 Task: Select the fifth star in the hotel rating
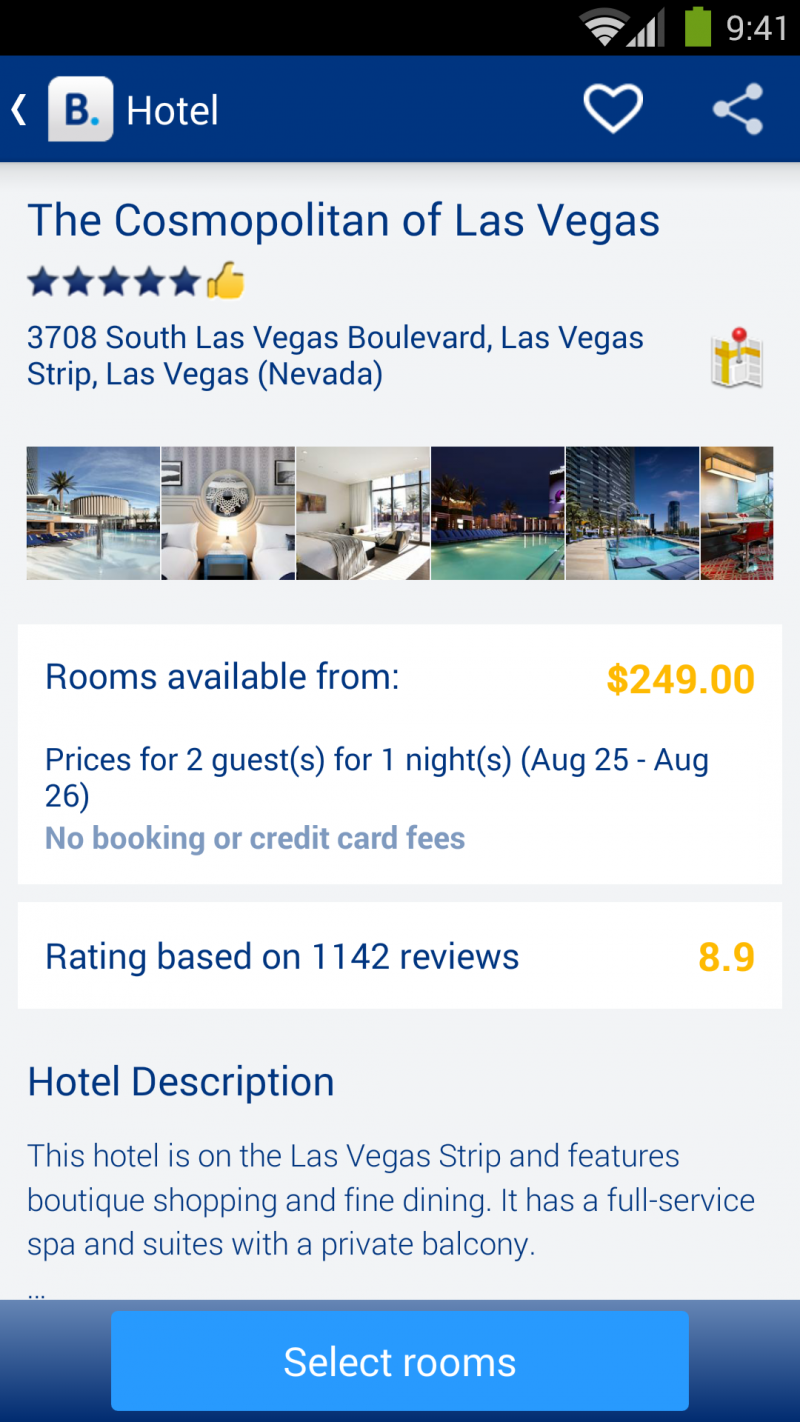(x=185, y=281)
